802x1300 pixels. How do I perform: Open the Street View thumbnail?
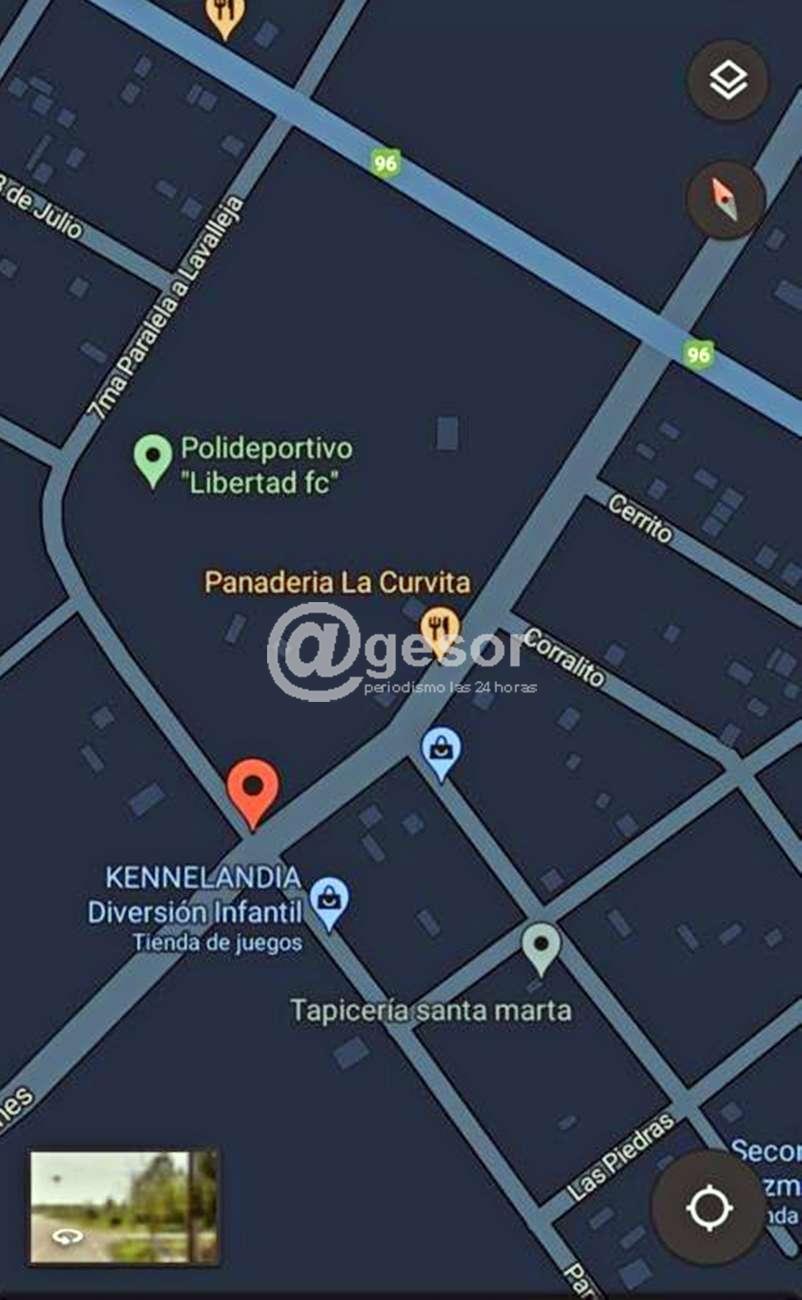point(123,1207)
